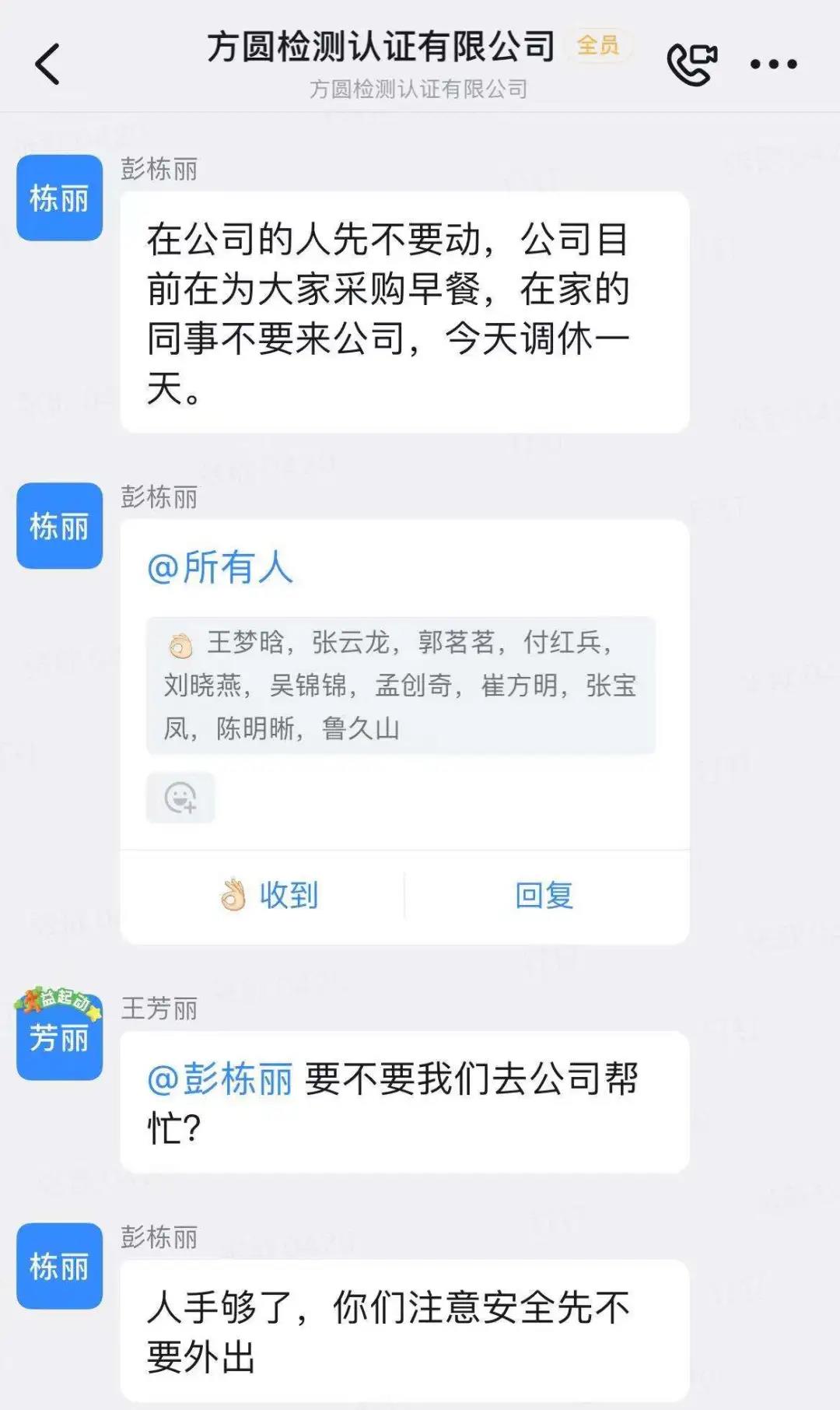Start a voice or video call

[x=691, y=64]
